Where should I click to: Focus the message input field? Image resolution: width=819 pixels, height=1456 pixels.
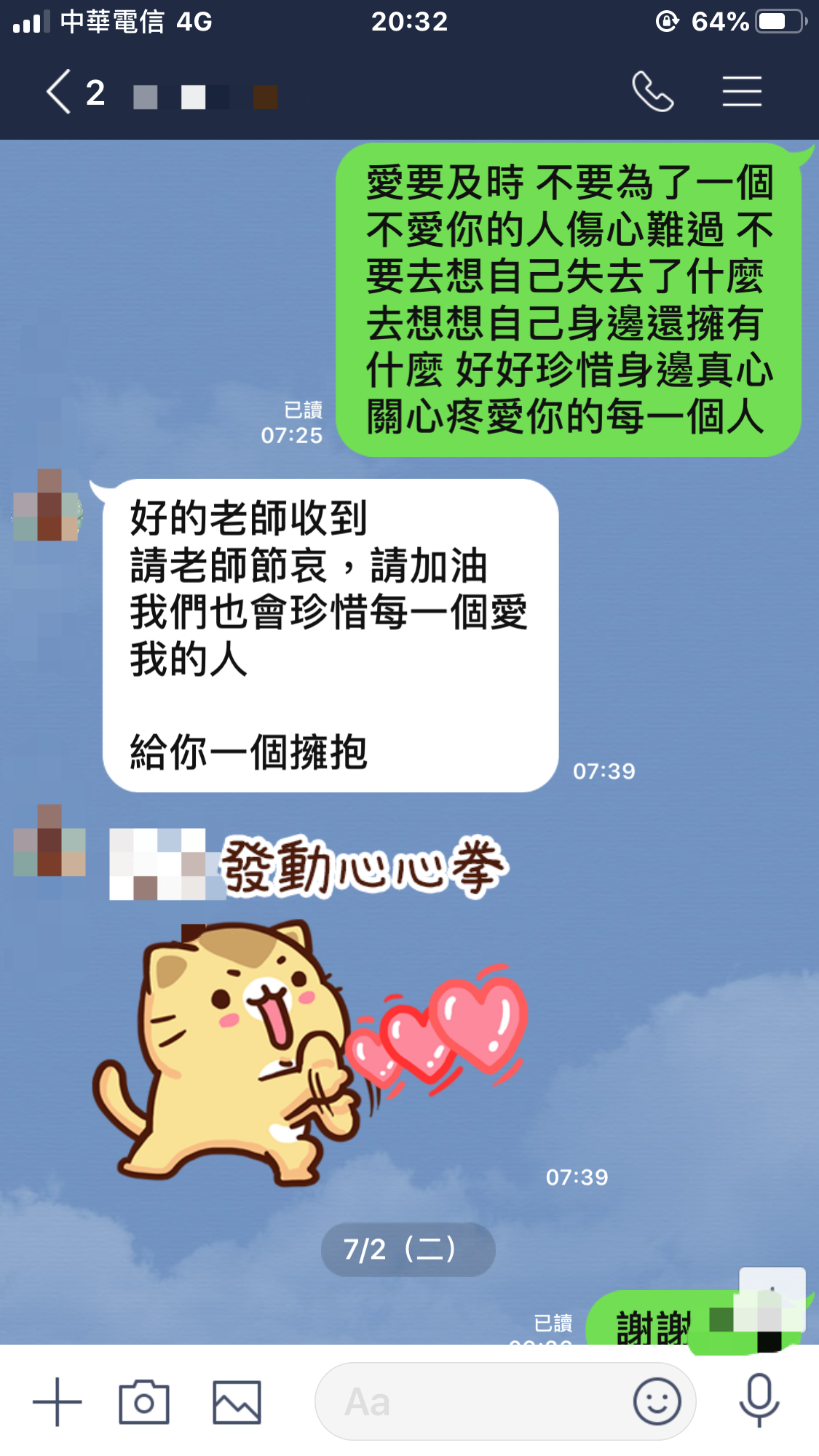coord(473,1401)
